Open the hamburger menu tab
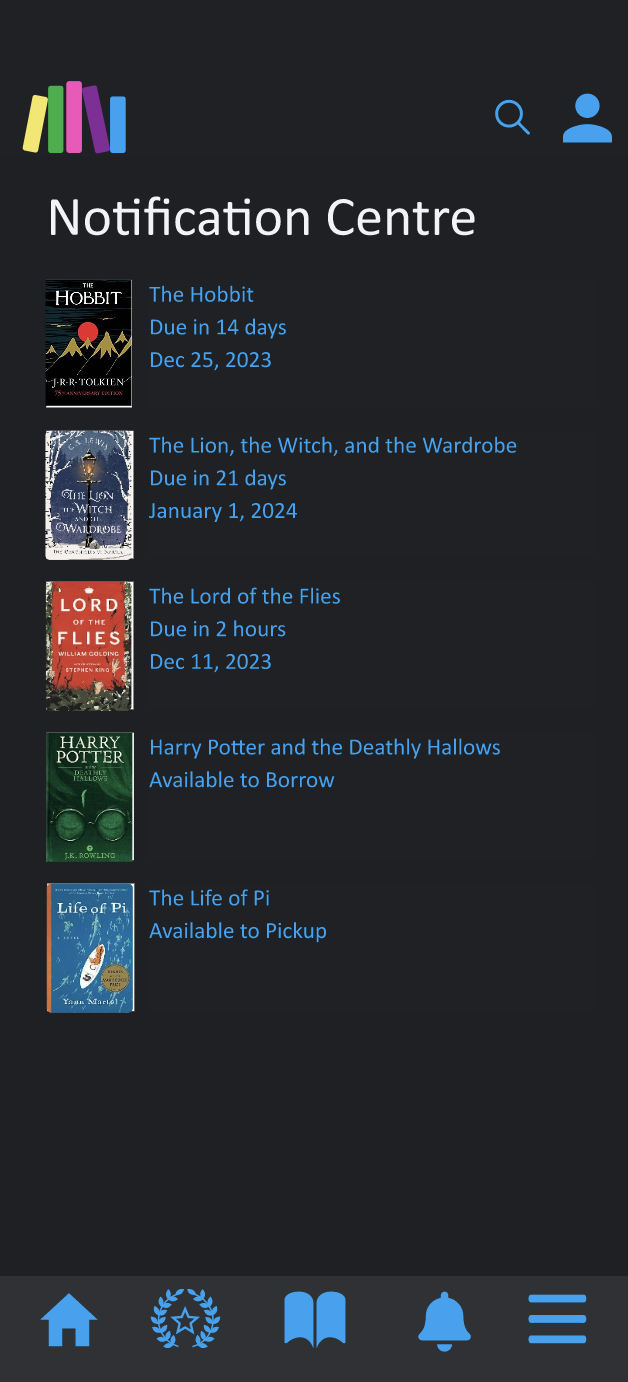Viewport: 628px width, 1382px height. coord(557,1320)
